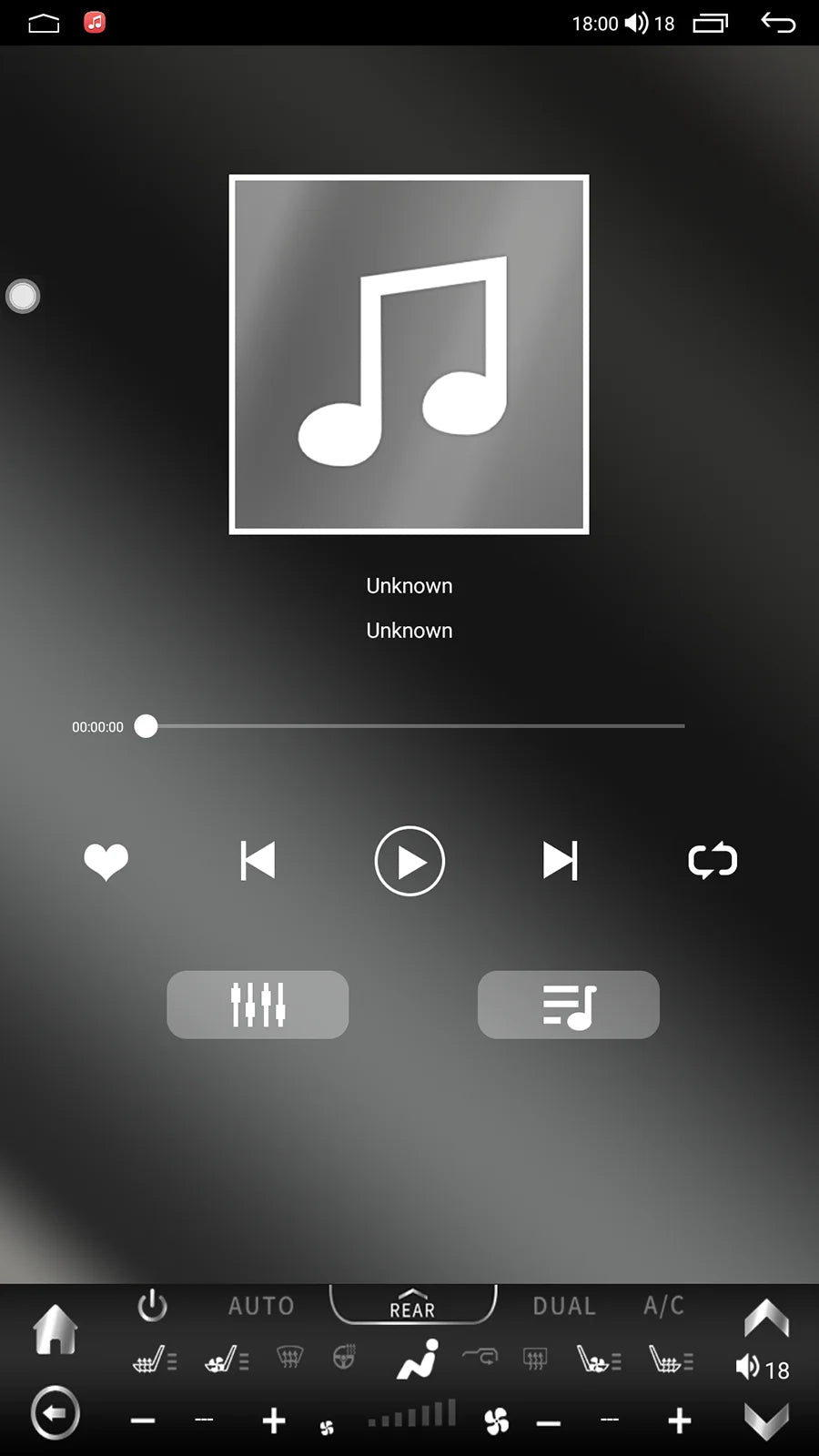Go back using the top-right arrow
Image resolution: width=819 pixels, height=1456 pixels.
[778, 23]
